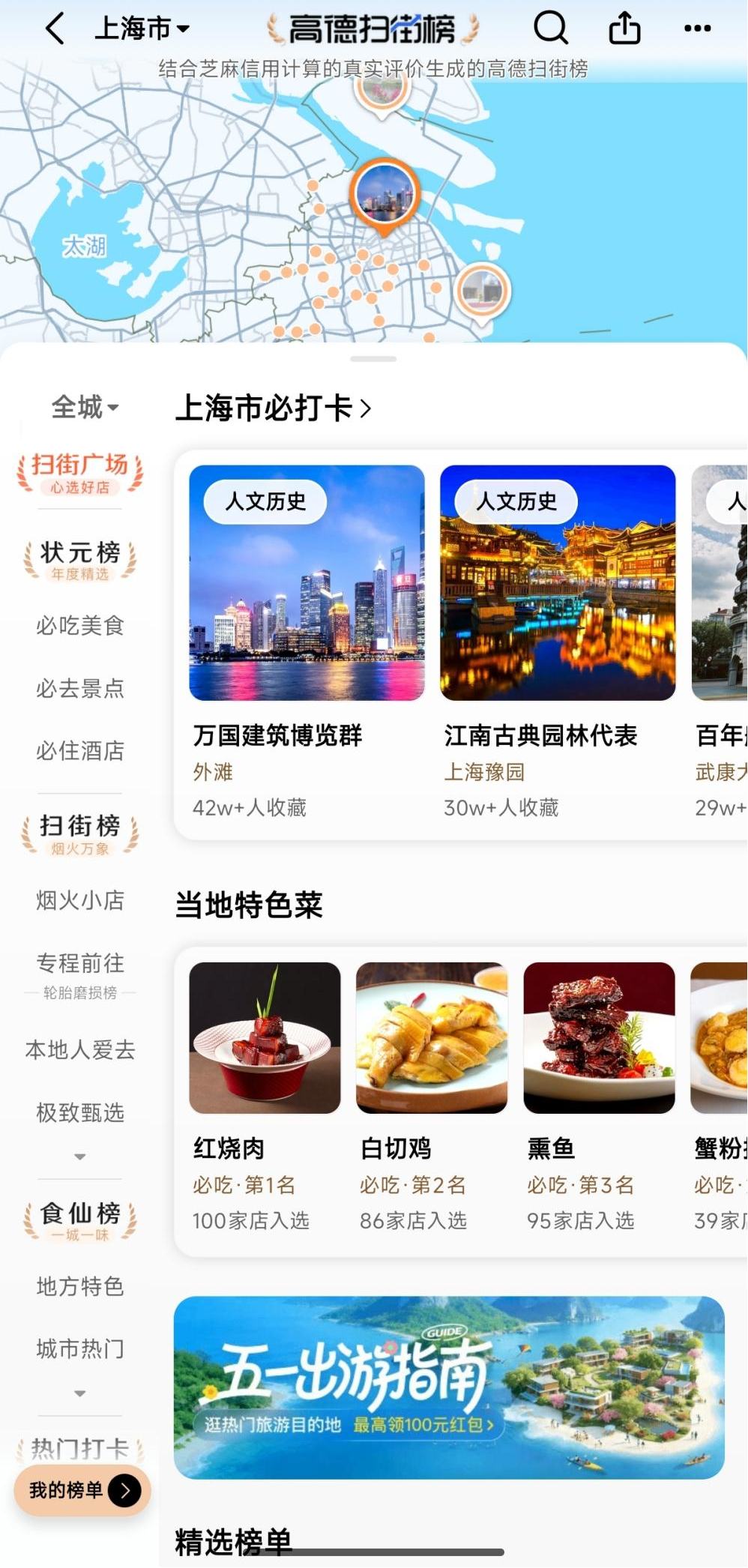The height and width of the screenshot is (1568, 748).
Task: Open the 红烧肉 dish ranking
Action: coord(265,1094)
